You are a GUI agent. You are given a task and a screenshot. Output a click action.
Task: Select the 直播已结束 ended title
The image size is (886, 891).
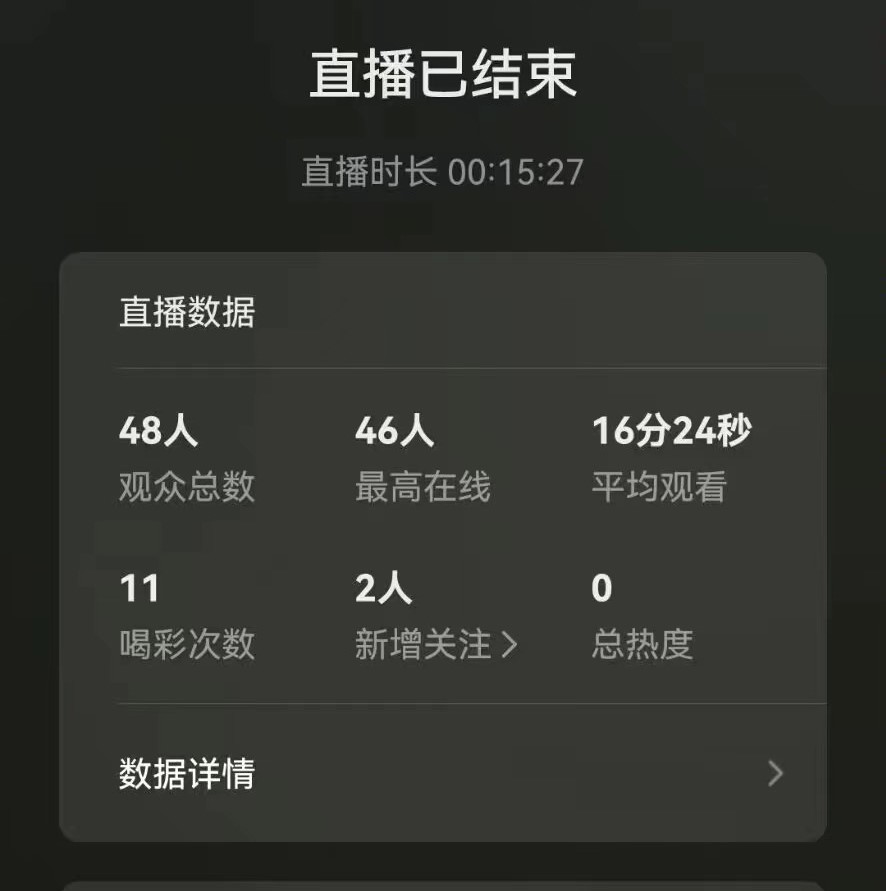pyautogui.click(x=442, y=75)
